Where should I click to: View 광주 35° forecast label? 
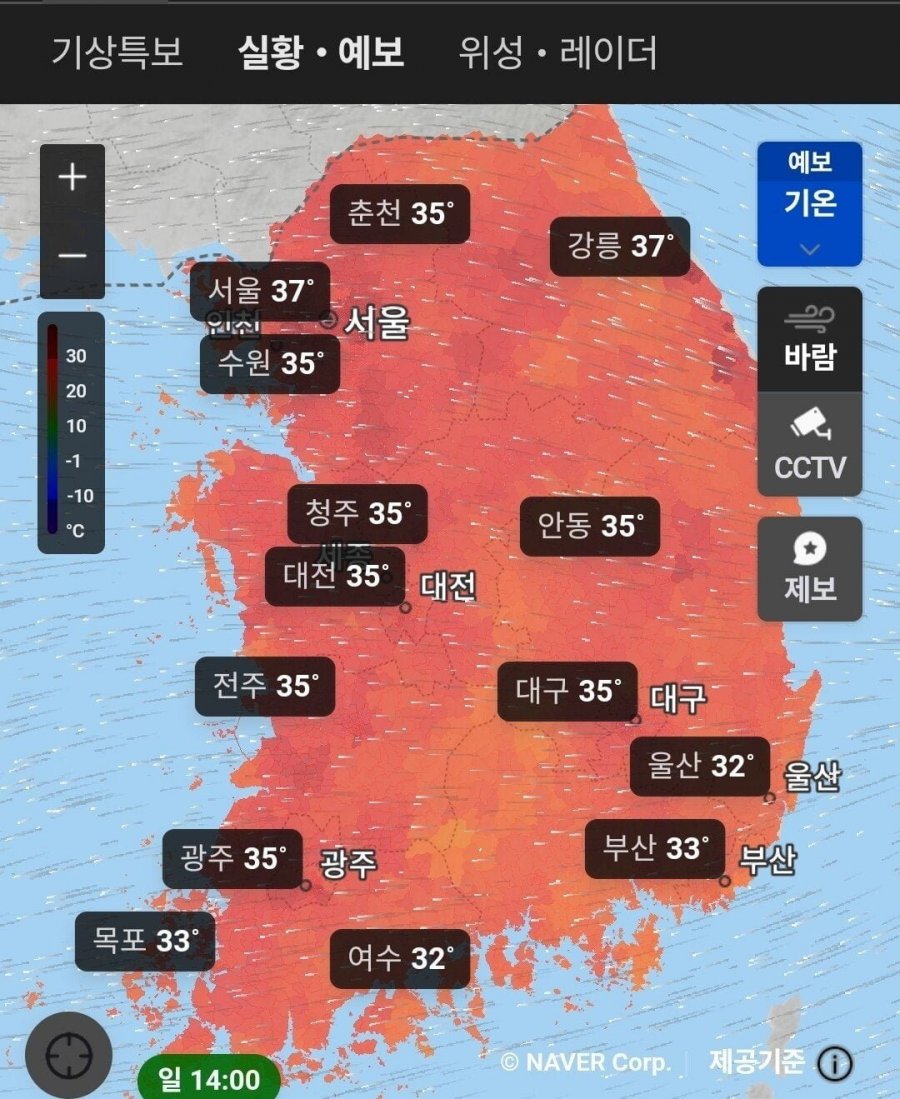[x=233, y=859]
